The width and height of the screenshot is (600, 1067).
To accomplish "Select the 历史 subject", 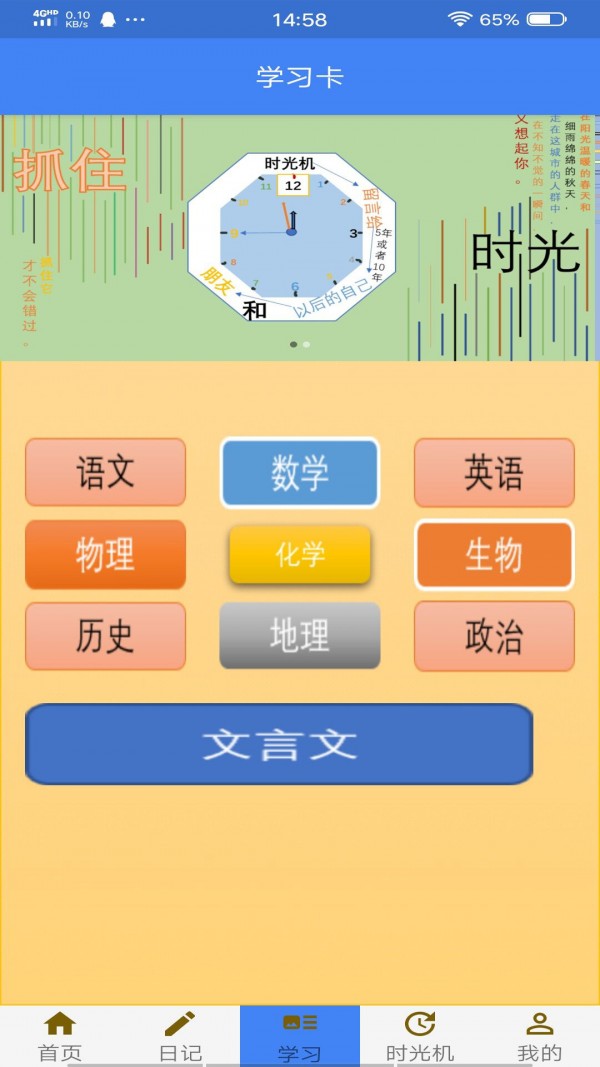I will pyautogui.click(x=105, y=636).
